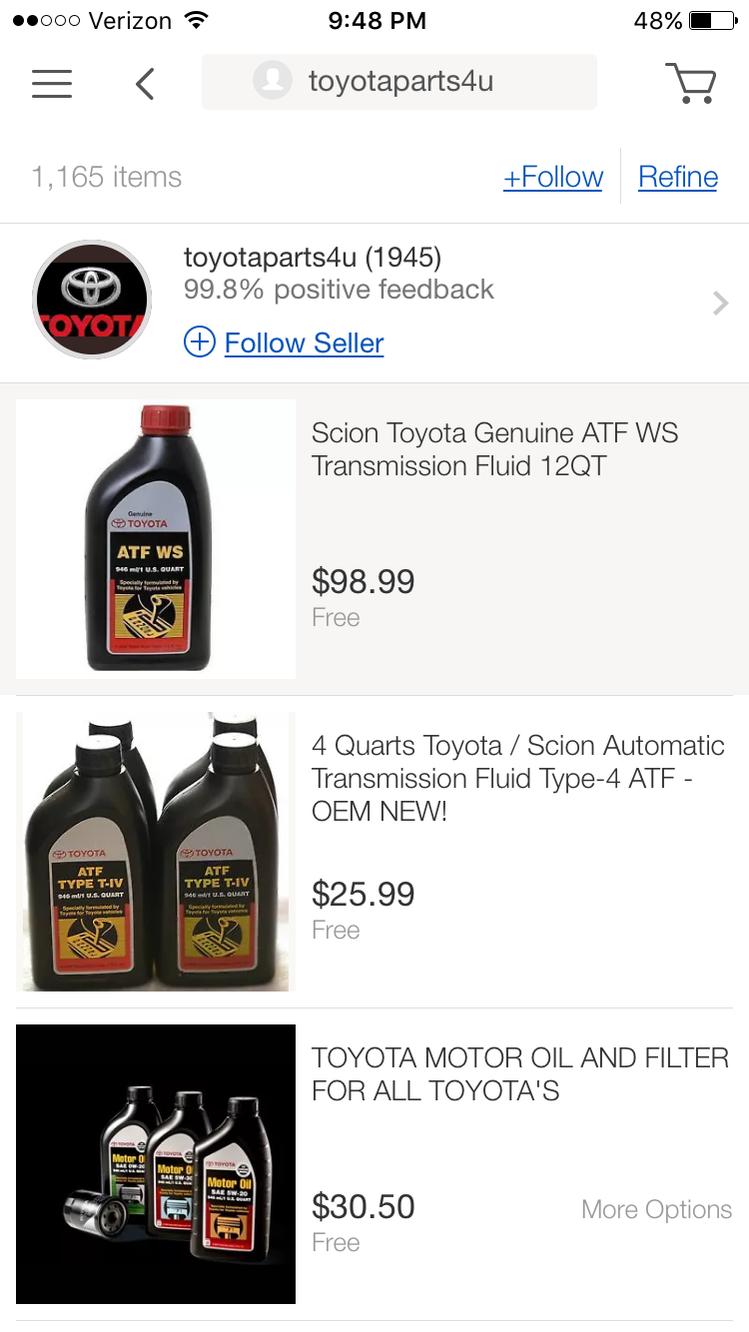Open the shopping cart

691,83
